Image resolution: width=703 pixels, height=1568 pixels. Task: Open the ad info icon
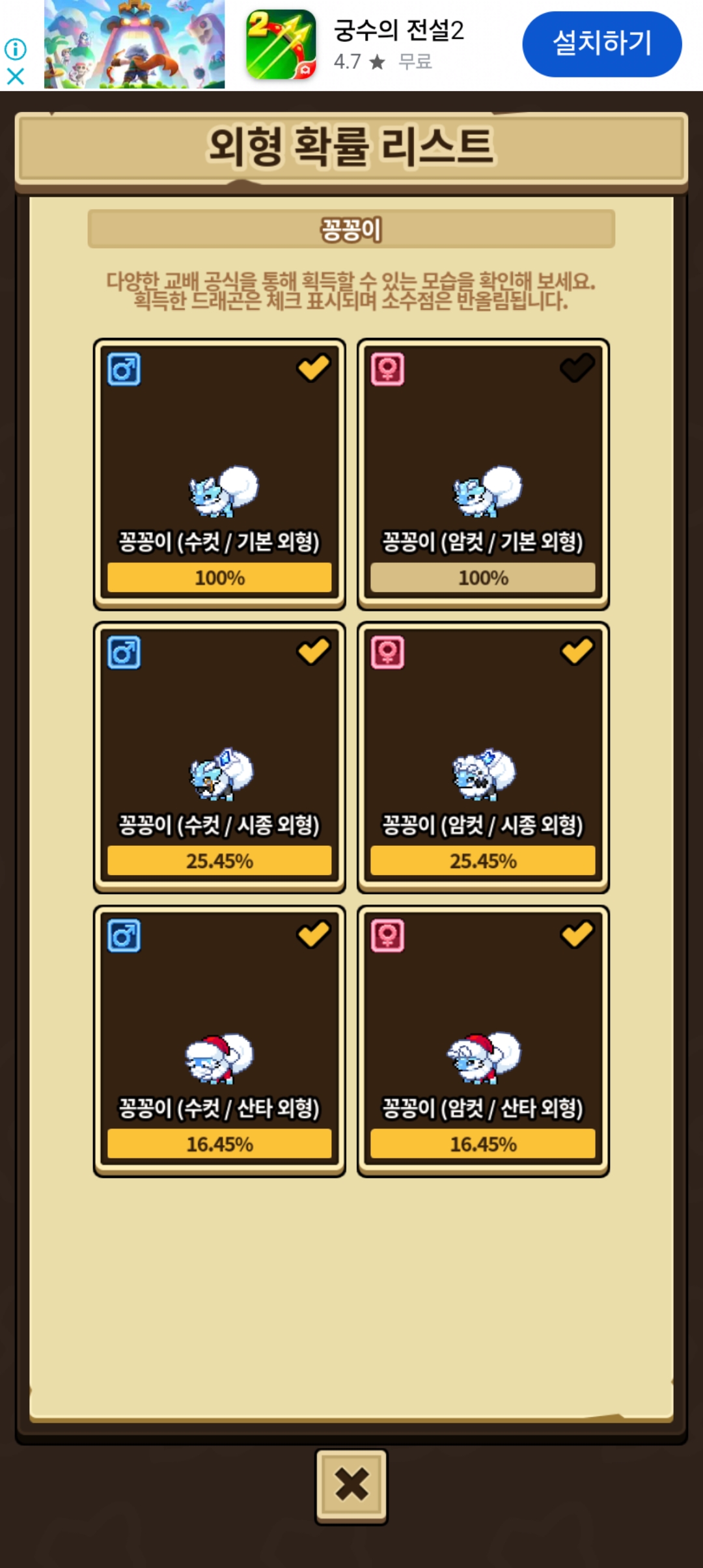tap(16, 49)
